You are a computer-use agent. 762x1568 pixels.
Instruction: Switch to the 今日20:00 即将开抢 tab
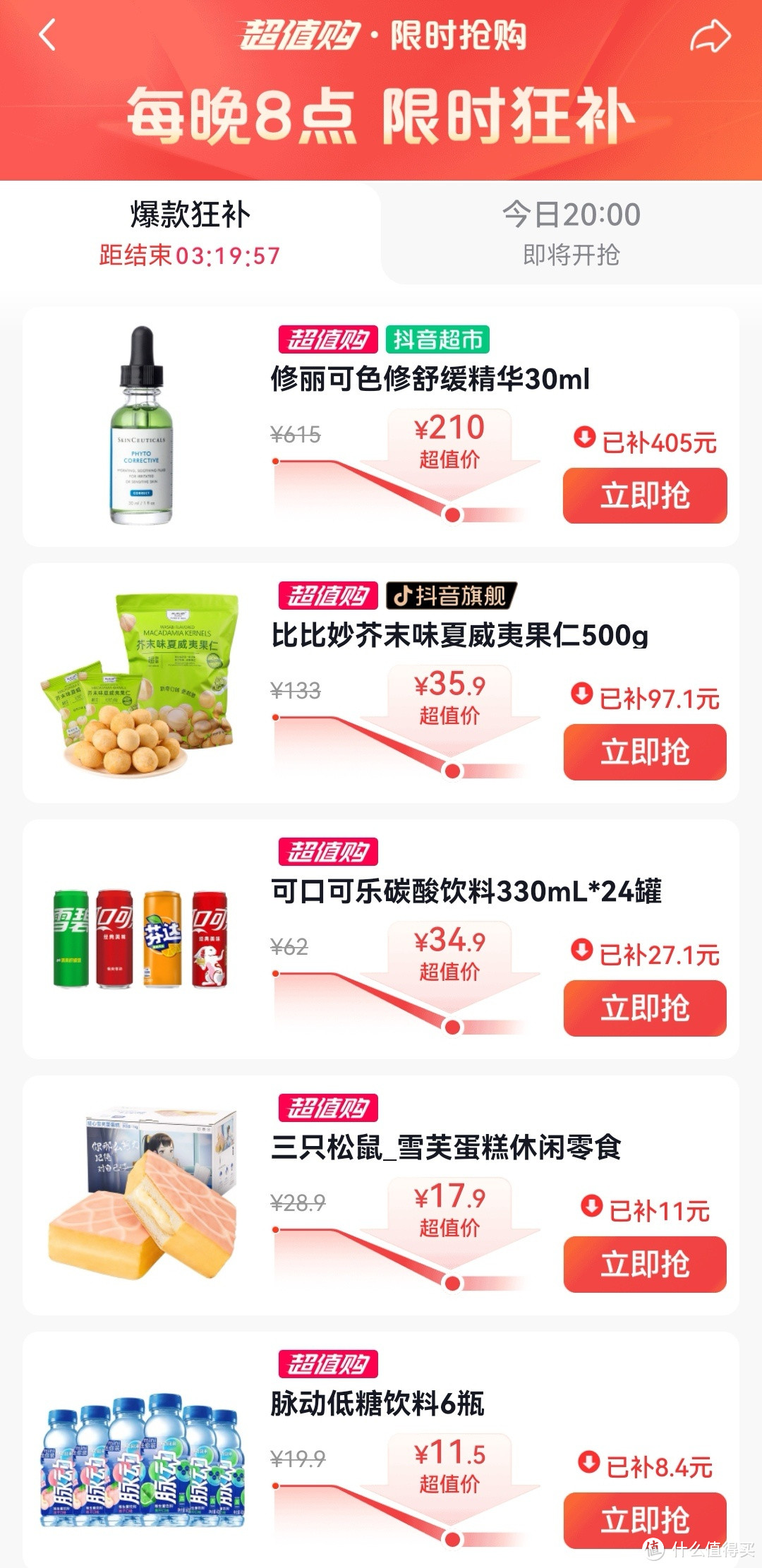[571, 233]
